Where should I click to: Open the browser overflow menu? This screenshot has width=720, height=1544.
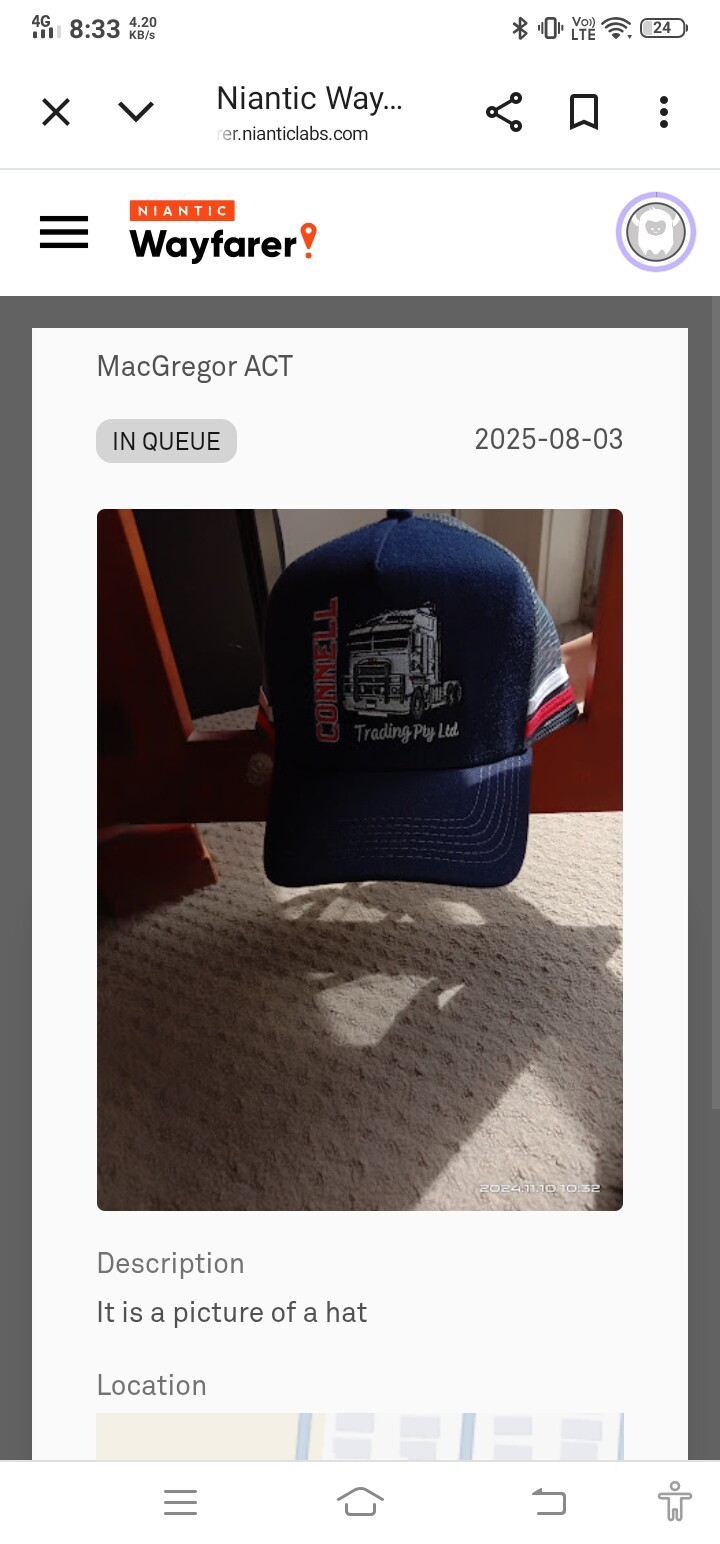663,112
